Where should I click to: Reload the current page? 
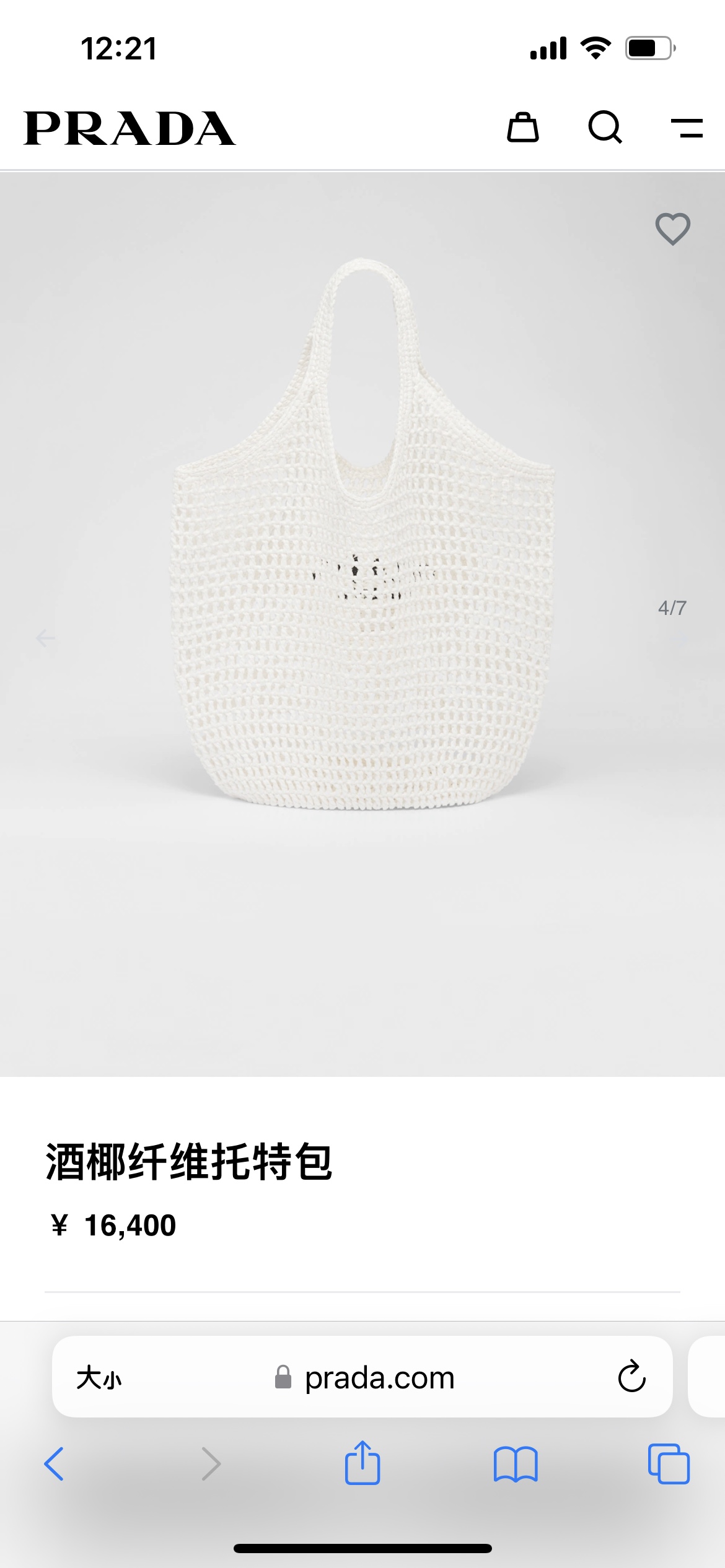pos(631,1377)
